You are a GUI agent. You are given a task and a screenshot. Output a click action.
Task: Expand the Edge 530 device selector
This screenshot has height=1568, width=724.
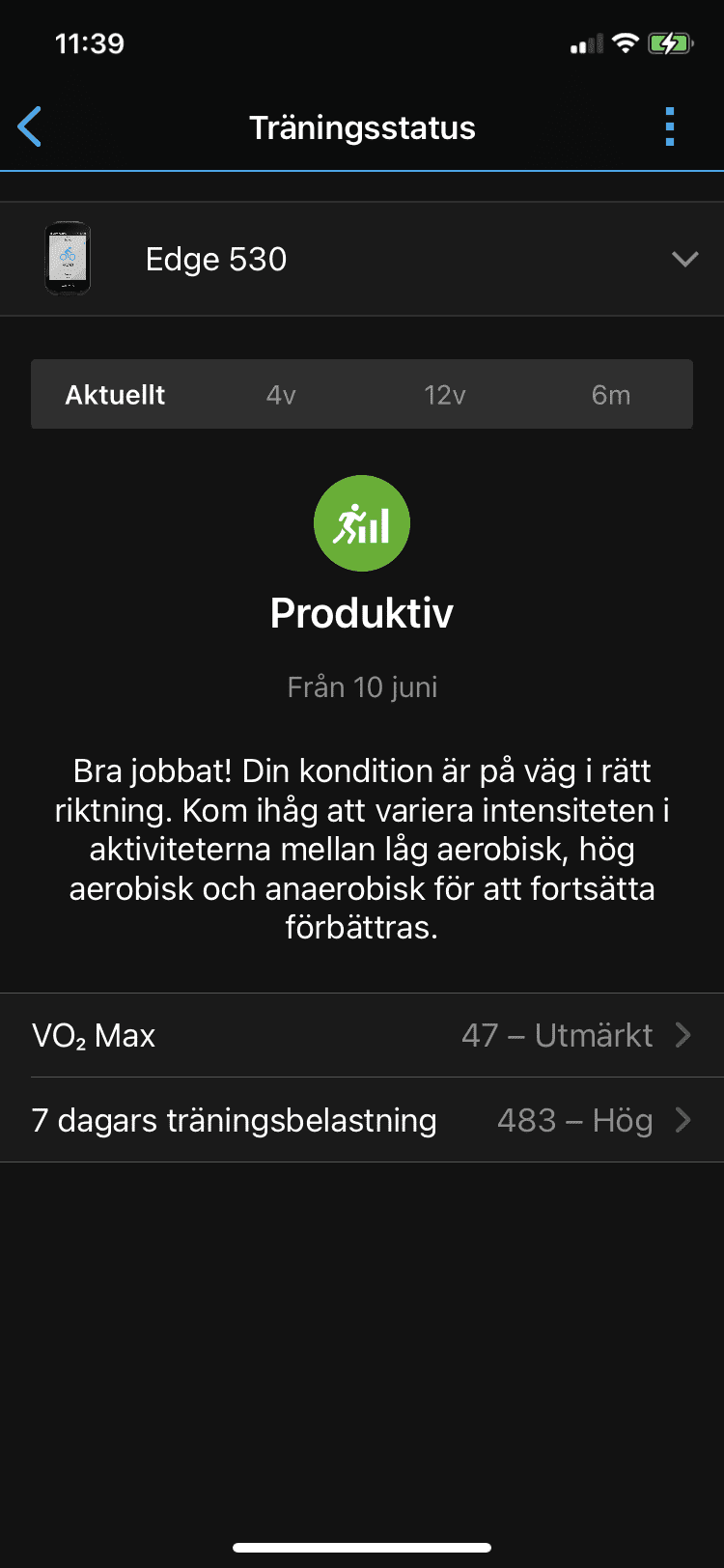tap(684, 259)
